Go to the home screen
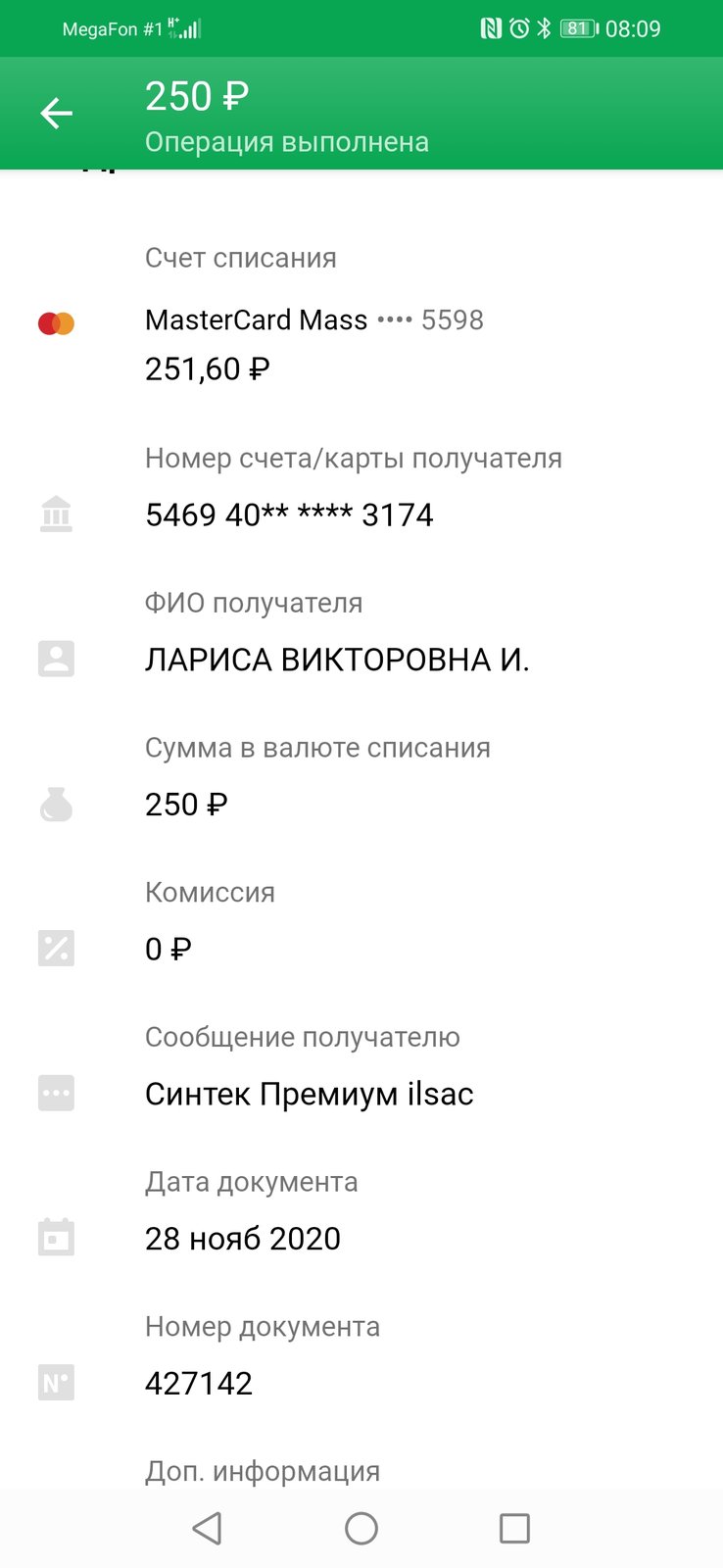 [361, 1528]
